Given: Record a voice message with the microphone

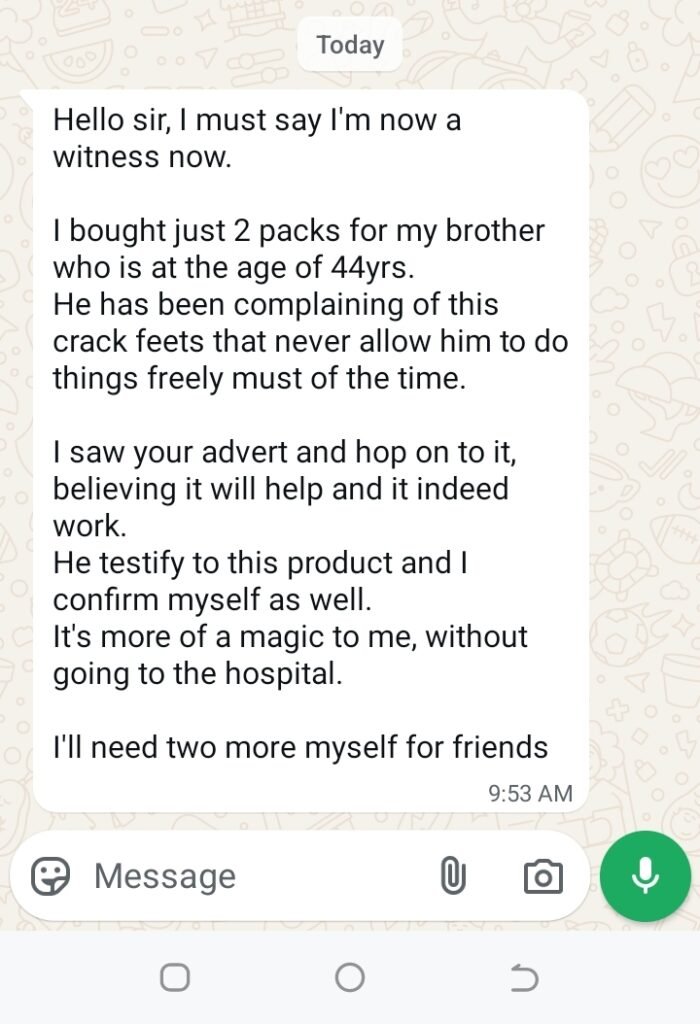Looking at the screenshot, I should click(645, 876).
